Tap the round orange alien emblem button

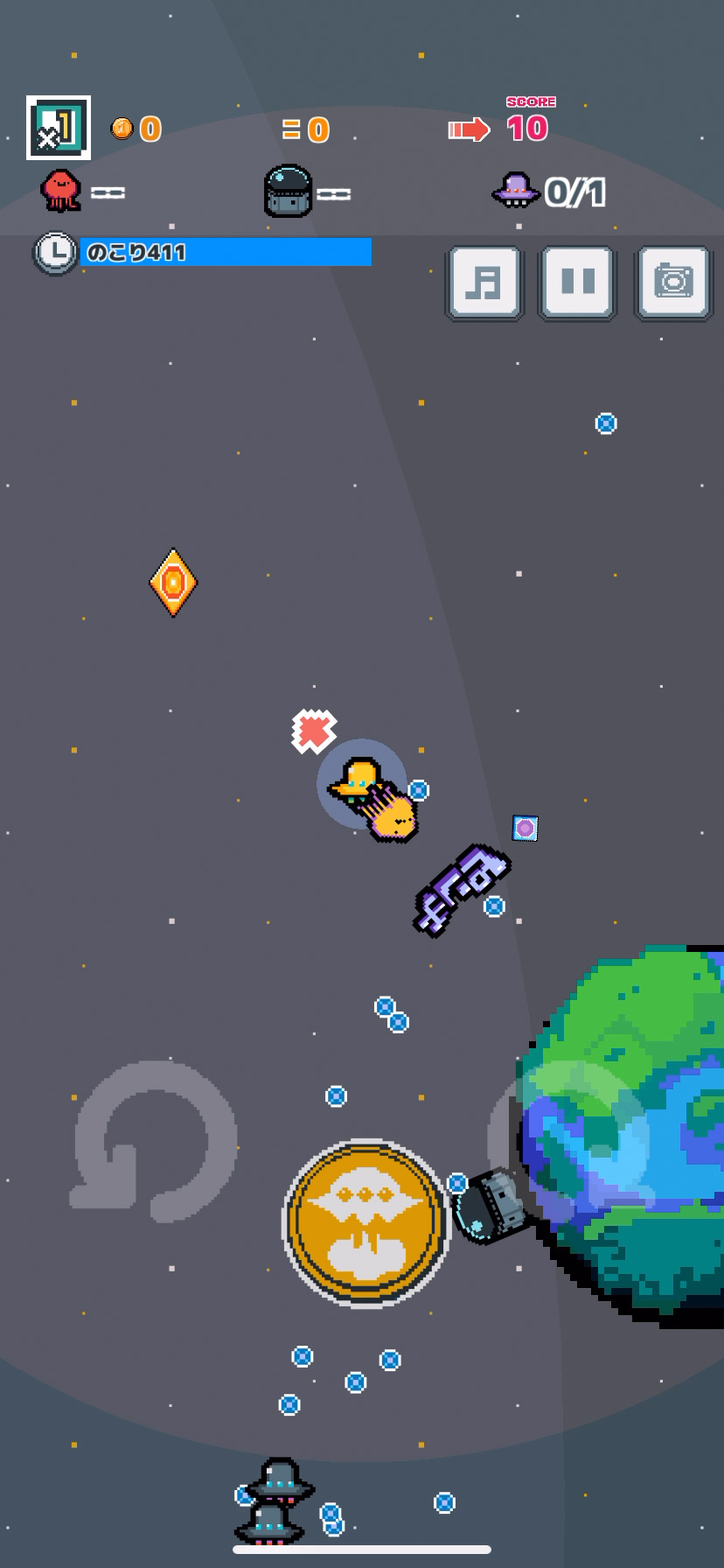pos(365,1222)
